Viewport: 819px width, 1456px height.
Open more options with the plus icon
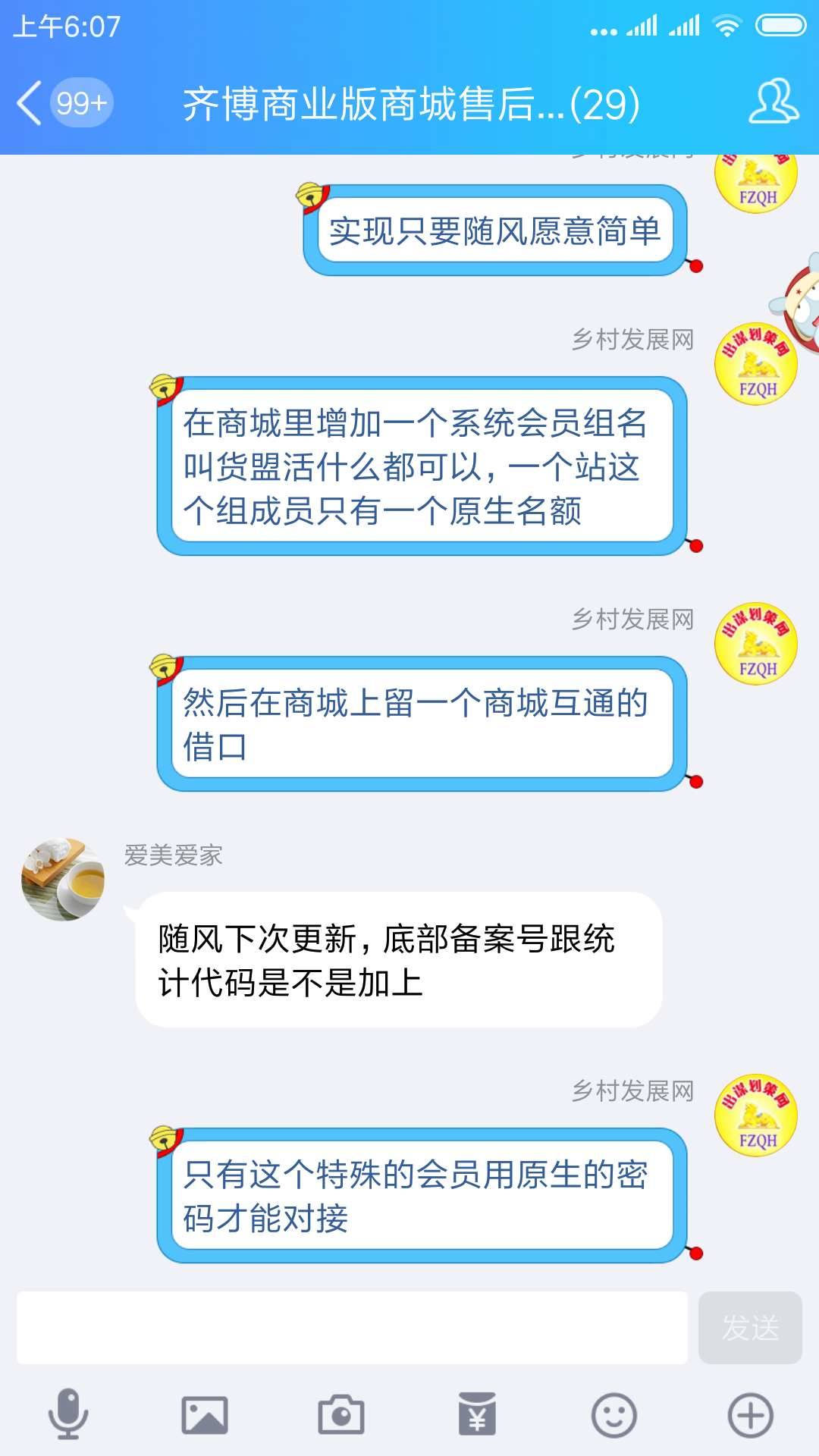(750, 1415)
